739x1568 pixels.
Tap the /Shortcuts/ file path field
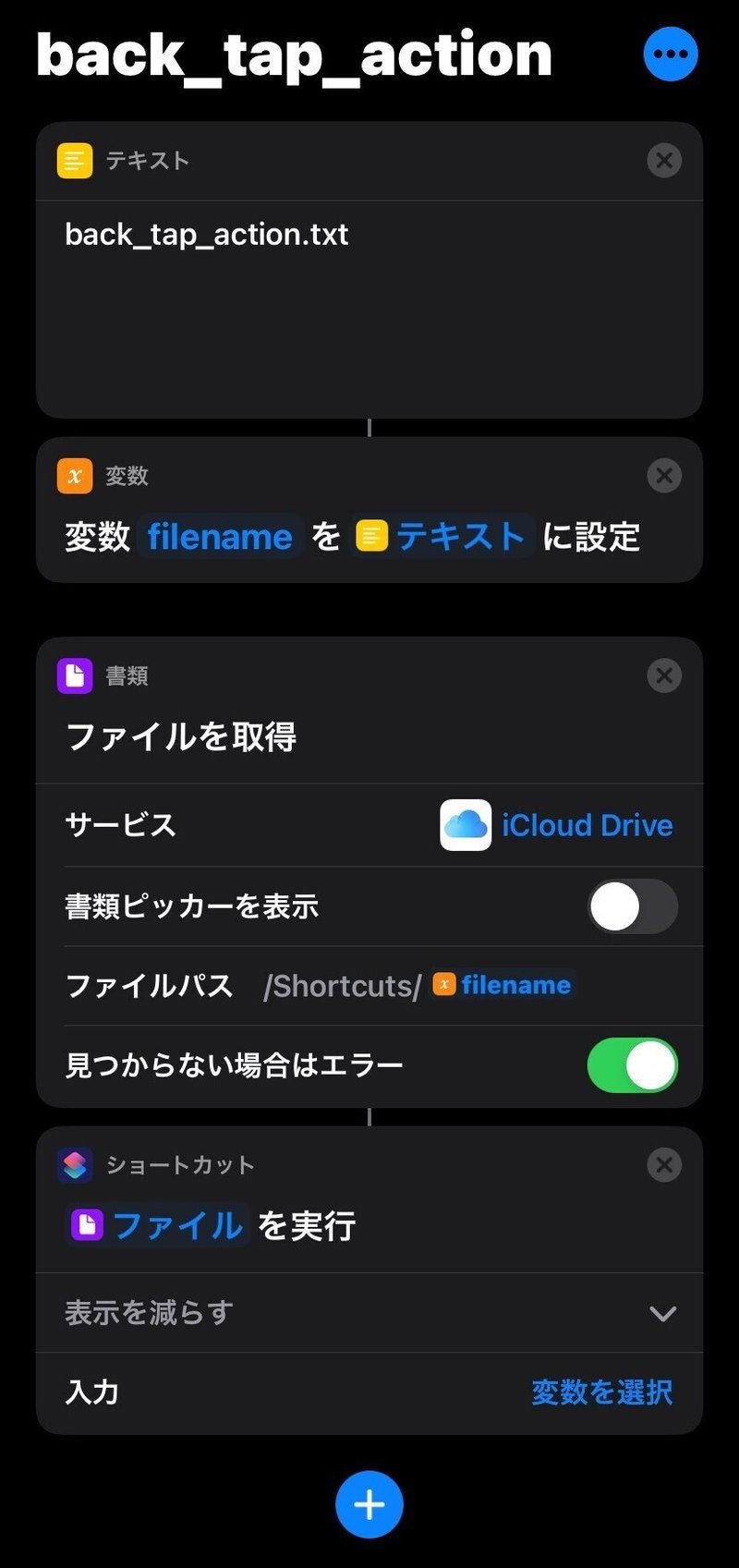[340, 985]
